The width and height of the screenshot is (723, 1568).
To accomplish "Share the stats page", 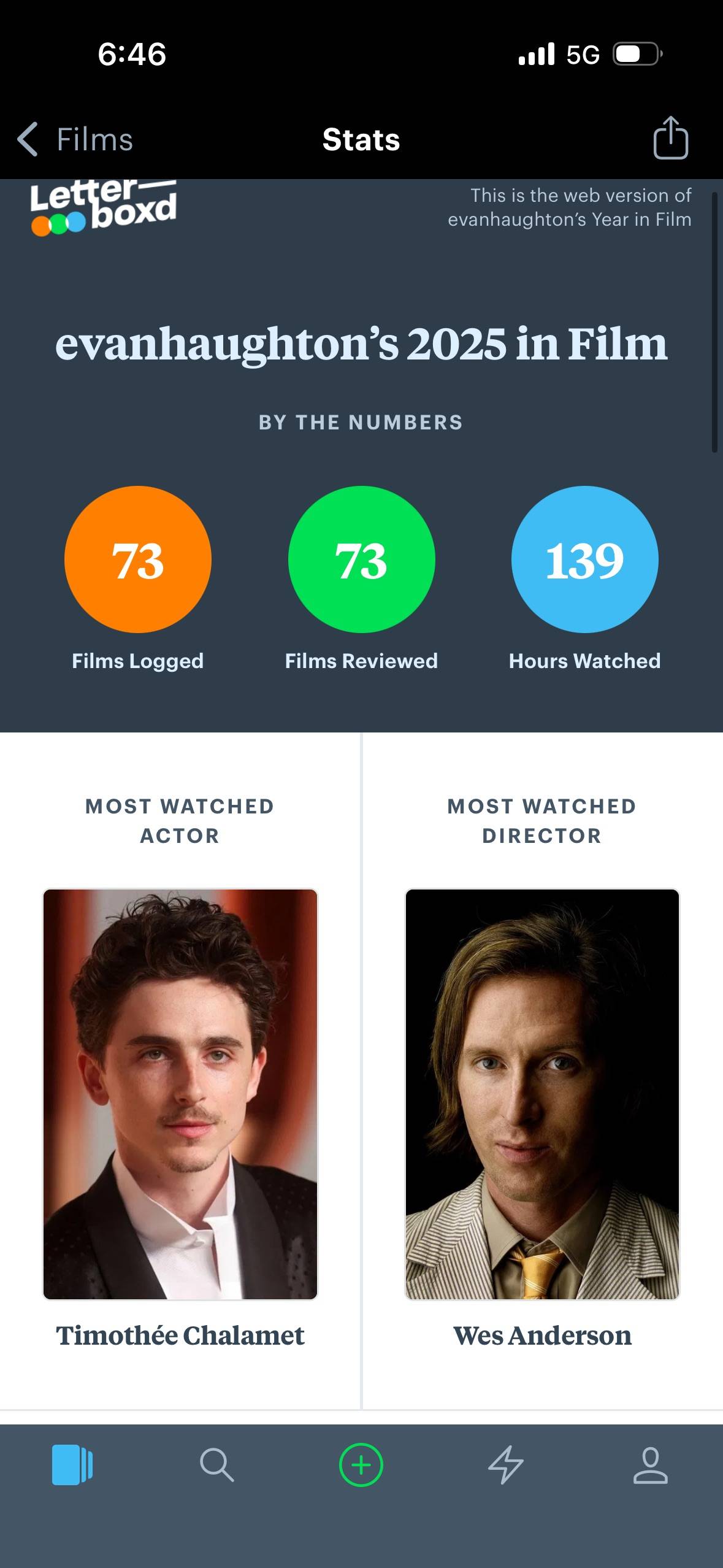I will point(670,138).
